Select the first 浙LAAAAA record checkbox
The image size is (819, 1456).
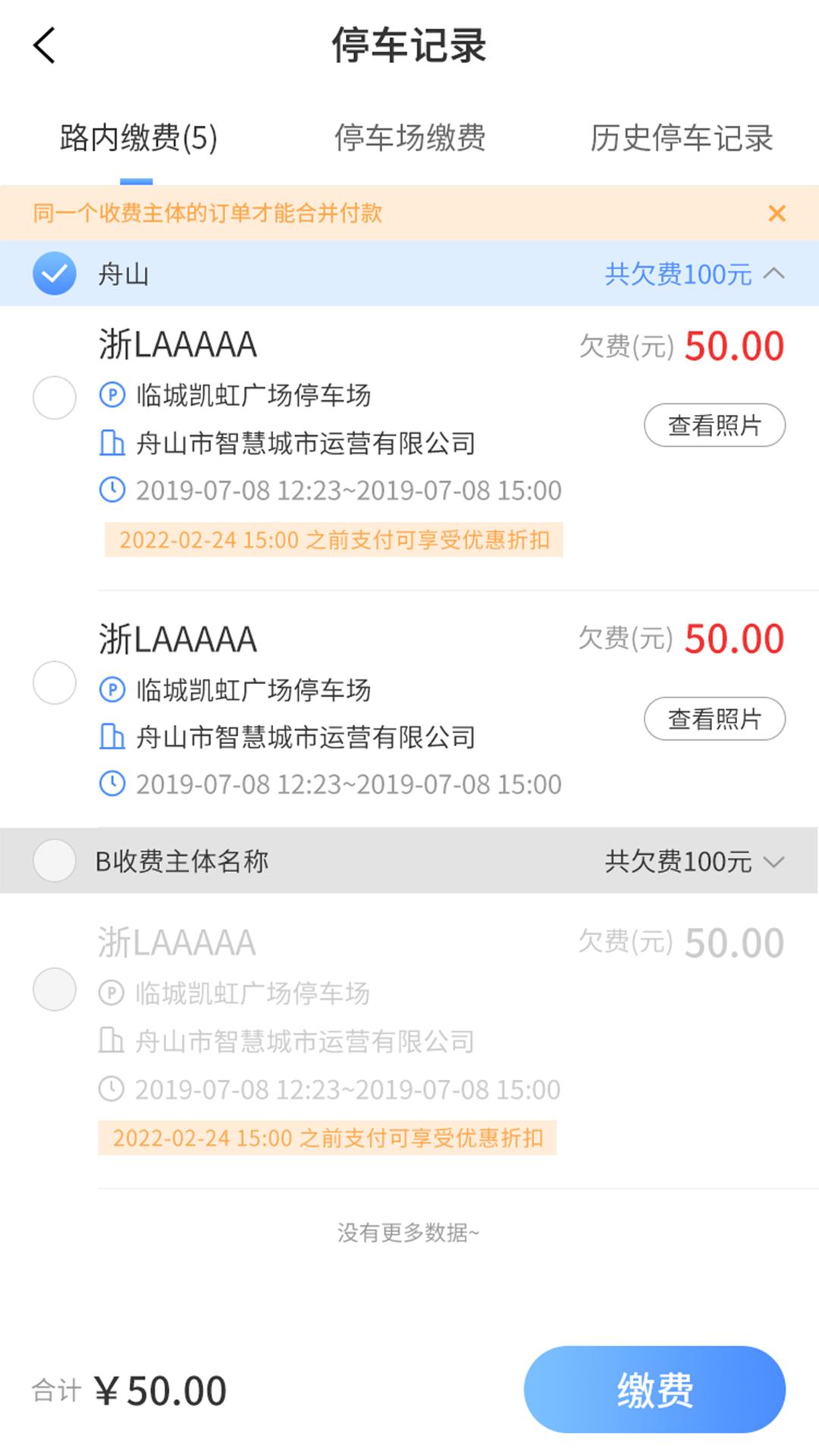(x=54, y=398)
